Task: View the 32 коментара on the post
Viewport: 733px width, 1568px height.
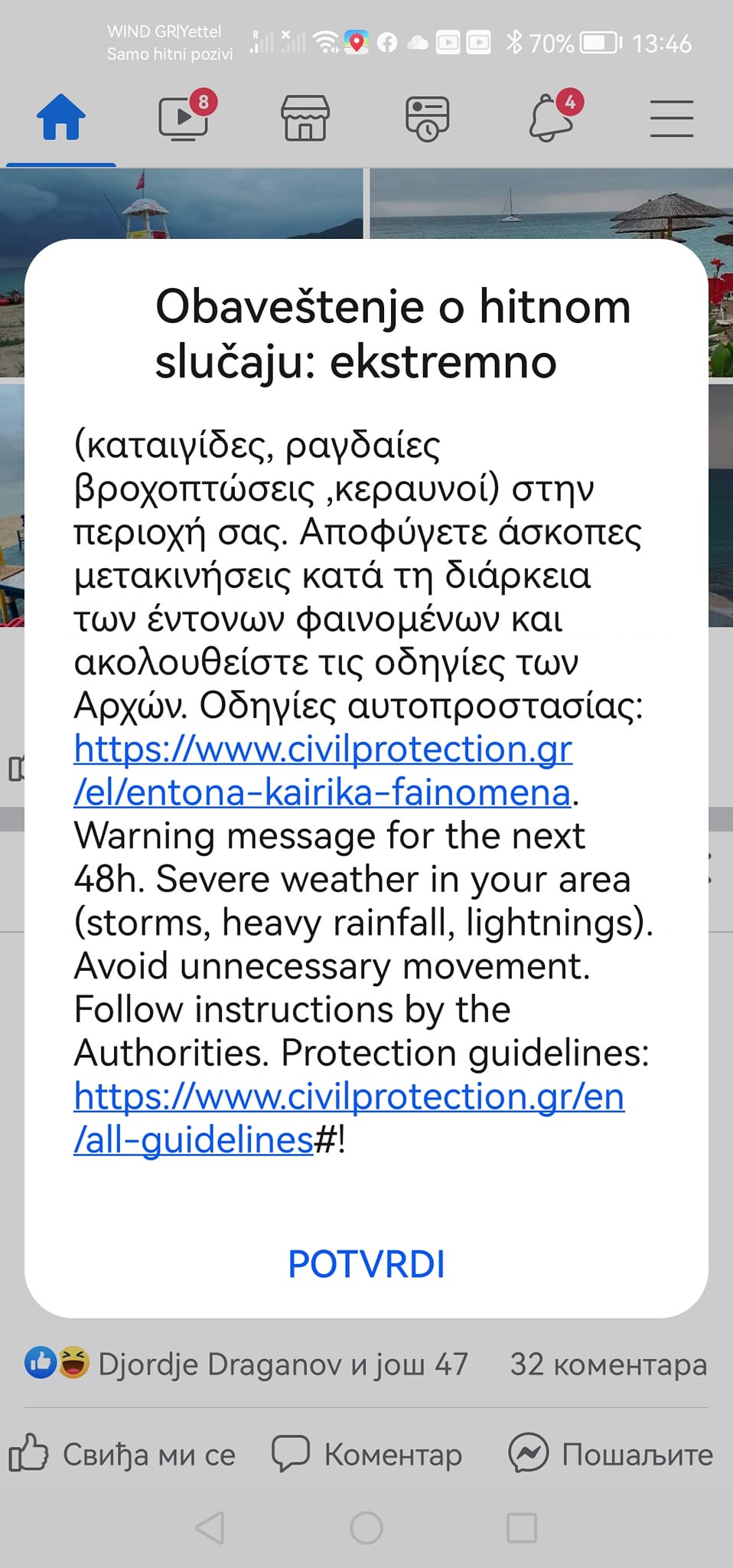Action: (x=608, y=1364)
